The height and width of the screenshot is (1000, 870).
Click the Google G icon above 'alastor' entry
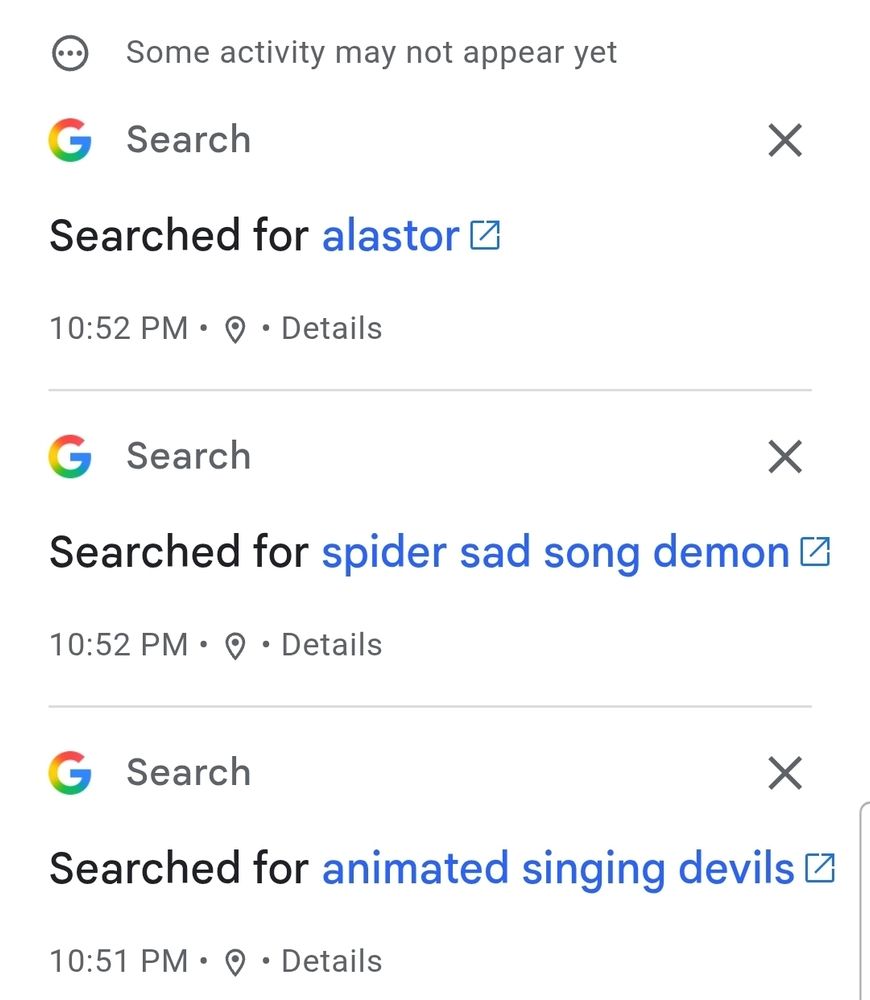pyautogui.click(x=70, y=140)
